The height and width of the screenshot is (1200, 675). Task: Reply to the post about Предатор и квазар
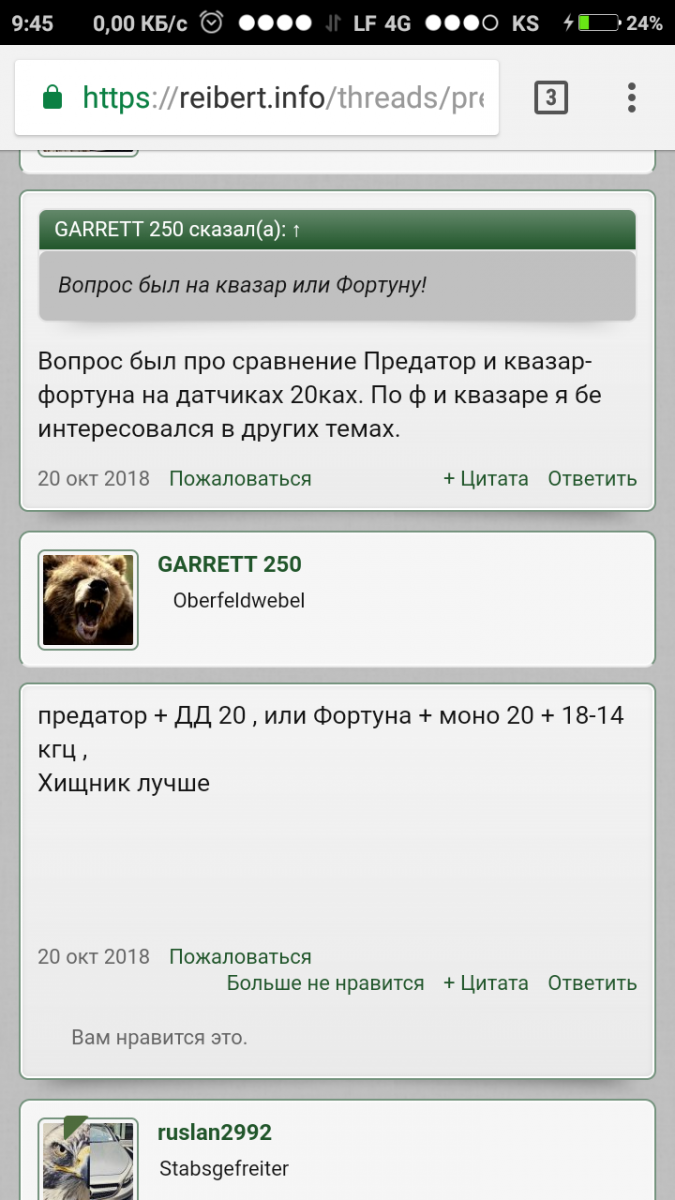coord(592,478)
